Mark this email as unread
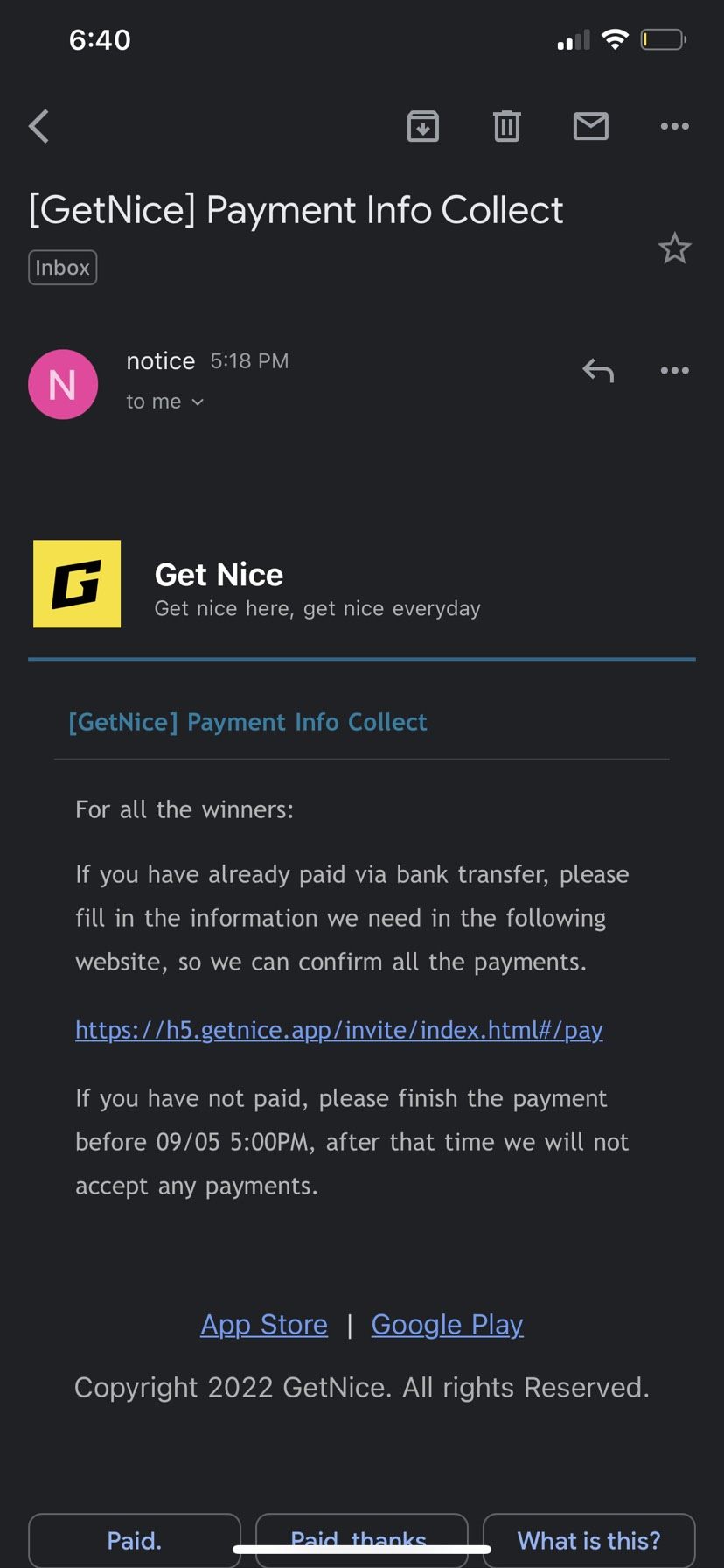 (x=591, y=126)
